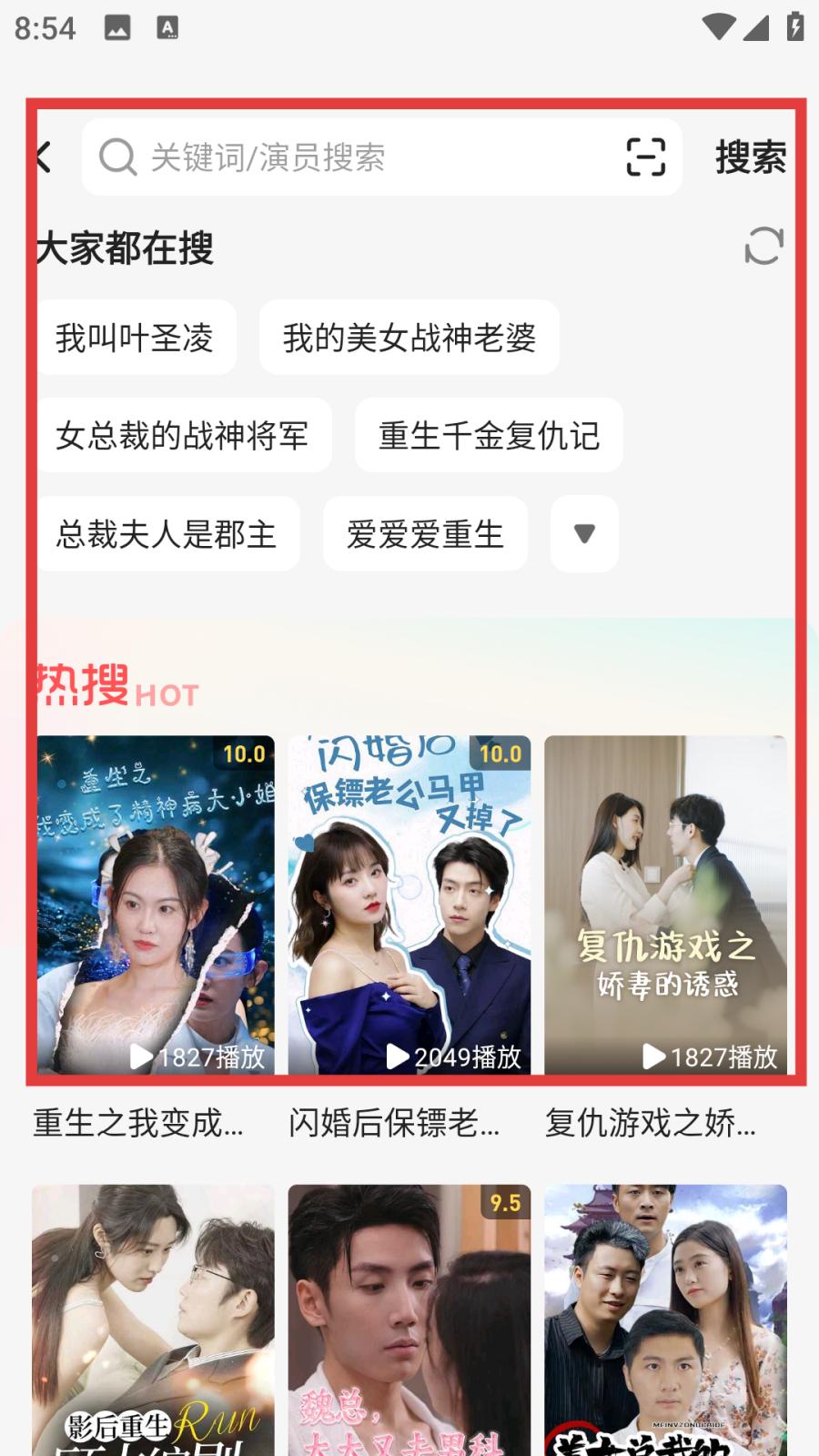Select the 我叫叶圣凌 search chip
The height and width of the screenshot is (1456, 819).
click(x=135, y=338)
